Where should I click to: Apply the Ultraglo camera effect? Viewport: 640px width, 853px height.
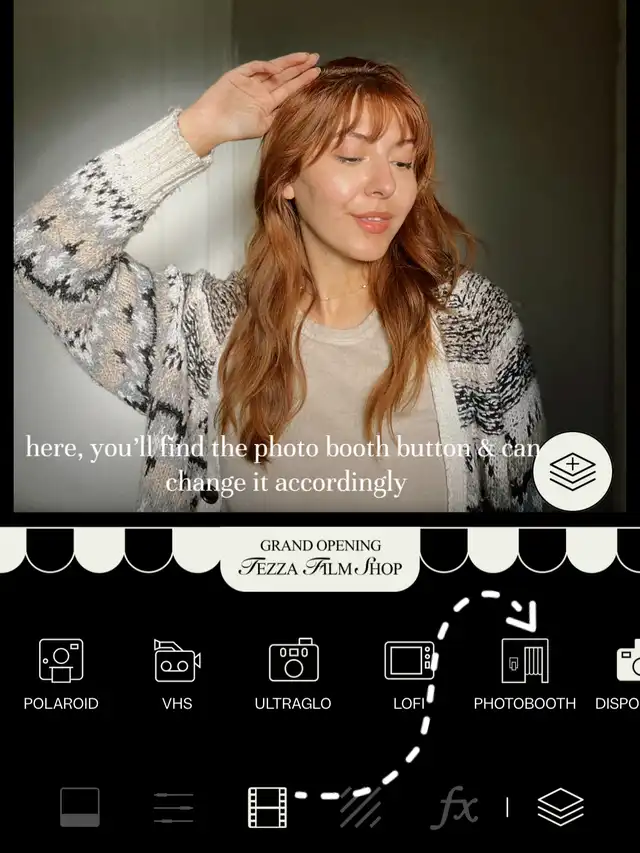tap(293, 672)
